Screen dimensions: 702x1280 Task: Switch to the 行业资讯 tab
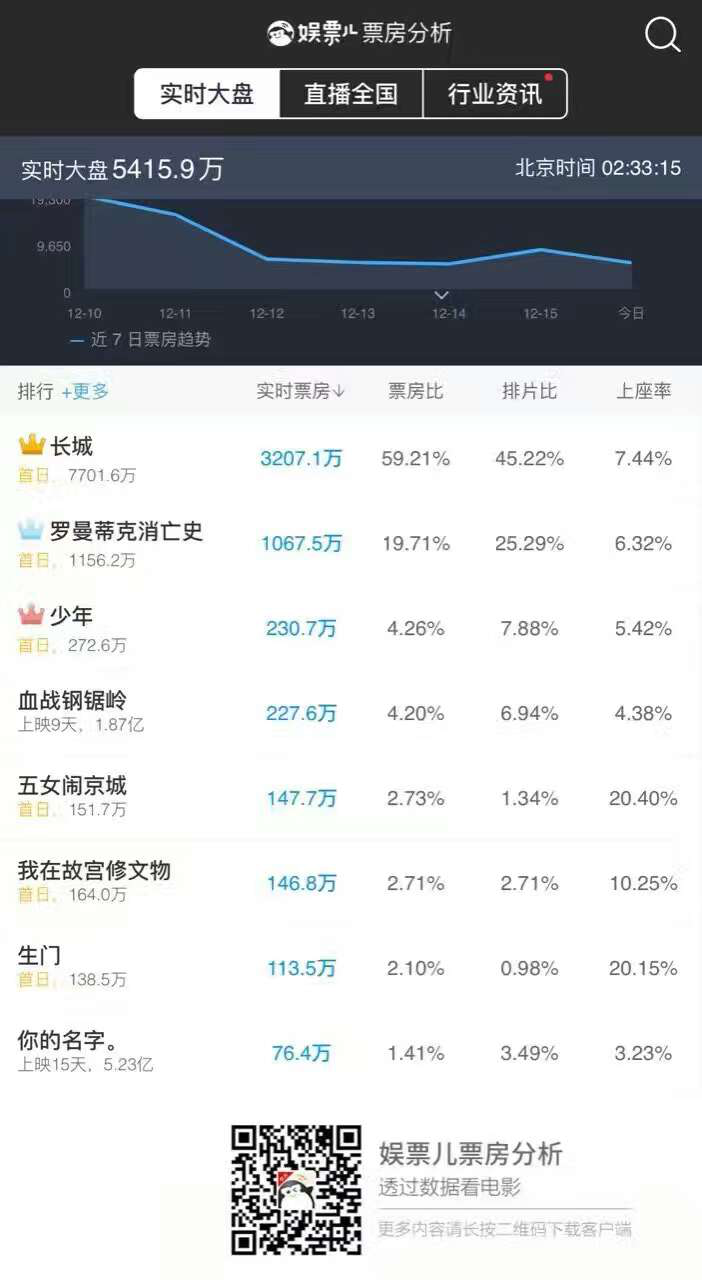495,94
